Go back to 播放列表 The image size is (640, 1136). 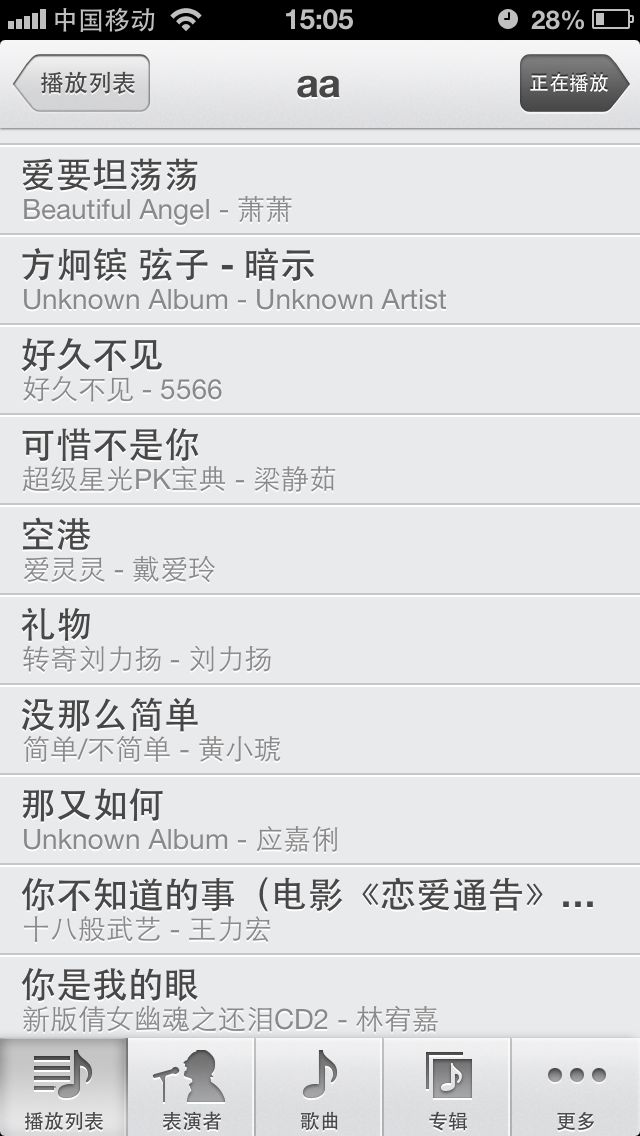click(x=82, y=83)
